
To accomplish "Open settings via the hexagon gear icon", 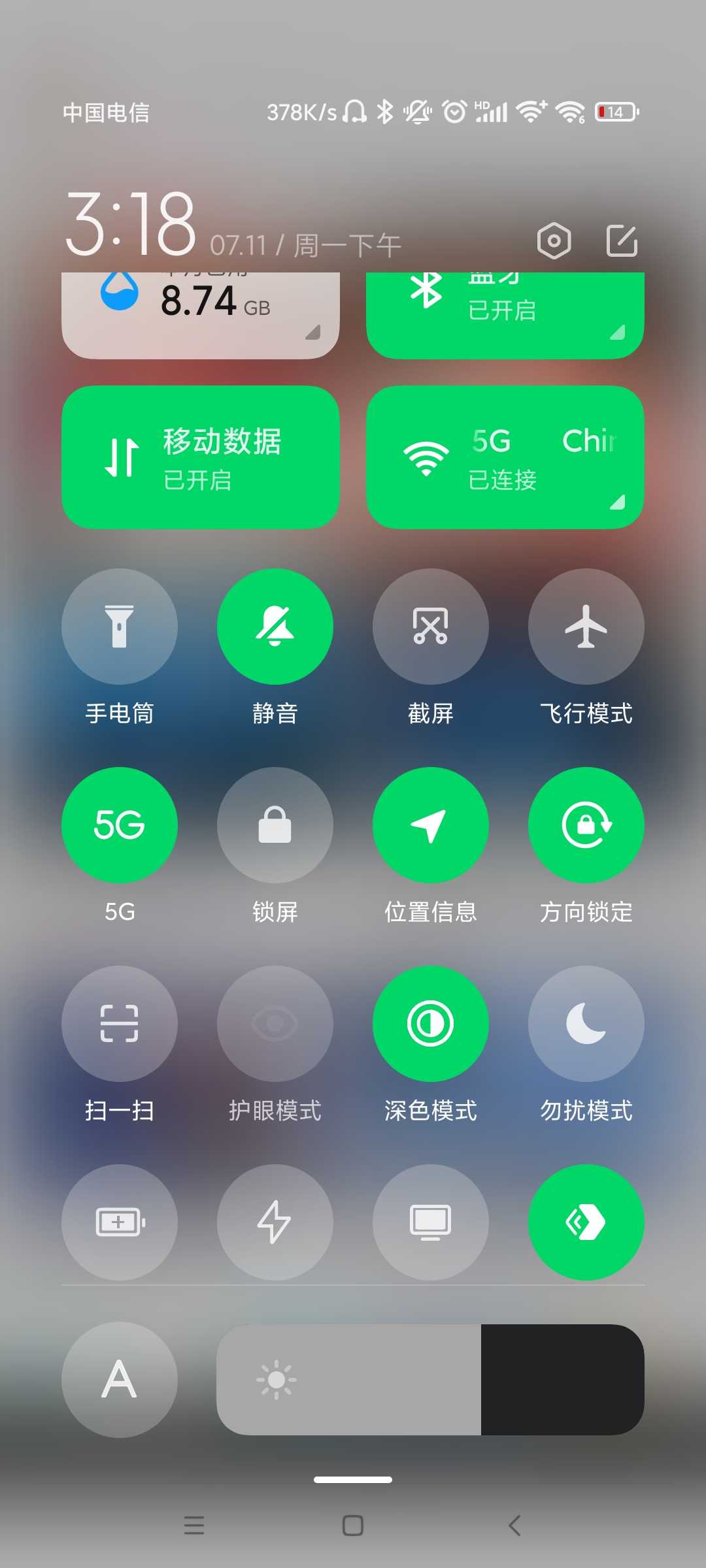I will (x=554, y=240).
